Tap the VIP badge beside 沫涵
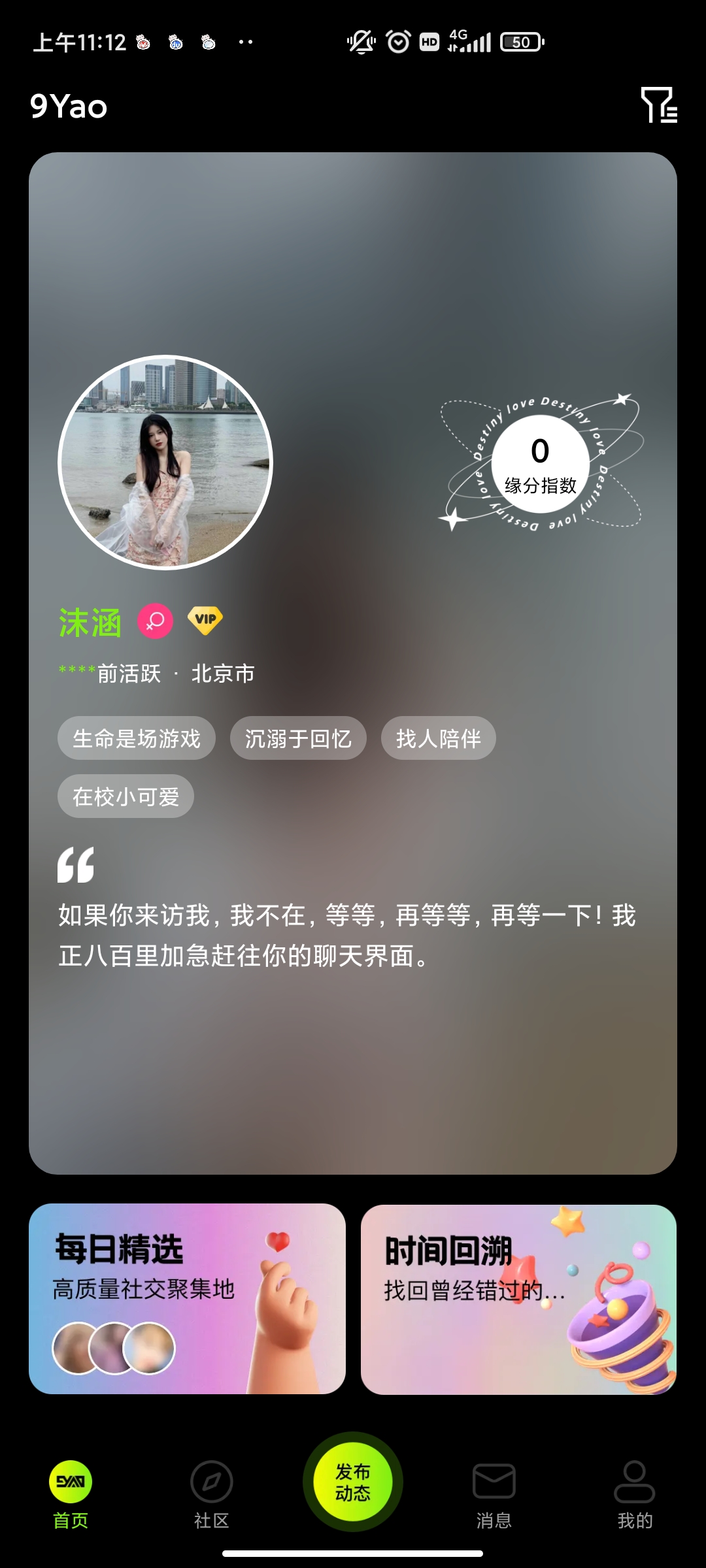Image resolution: width=706 pixels, height=1568 pixels. [x=205, y=620]
